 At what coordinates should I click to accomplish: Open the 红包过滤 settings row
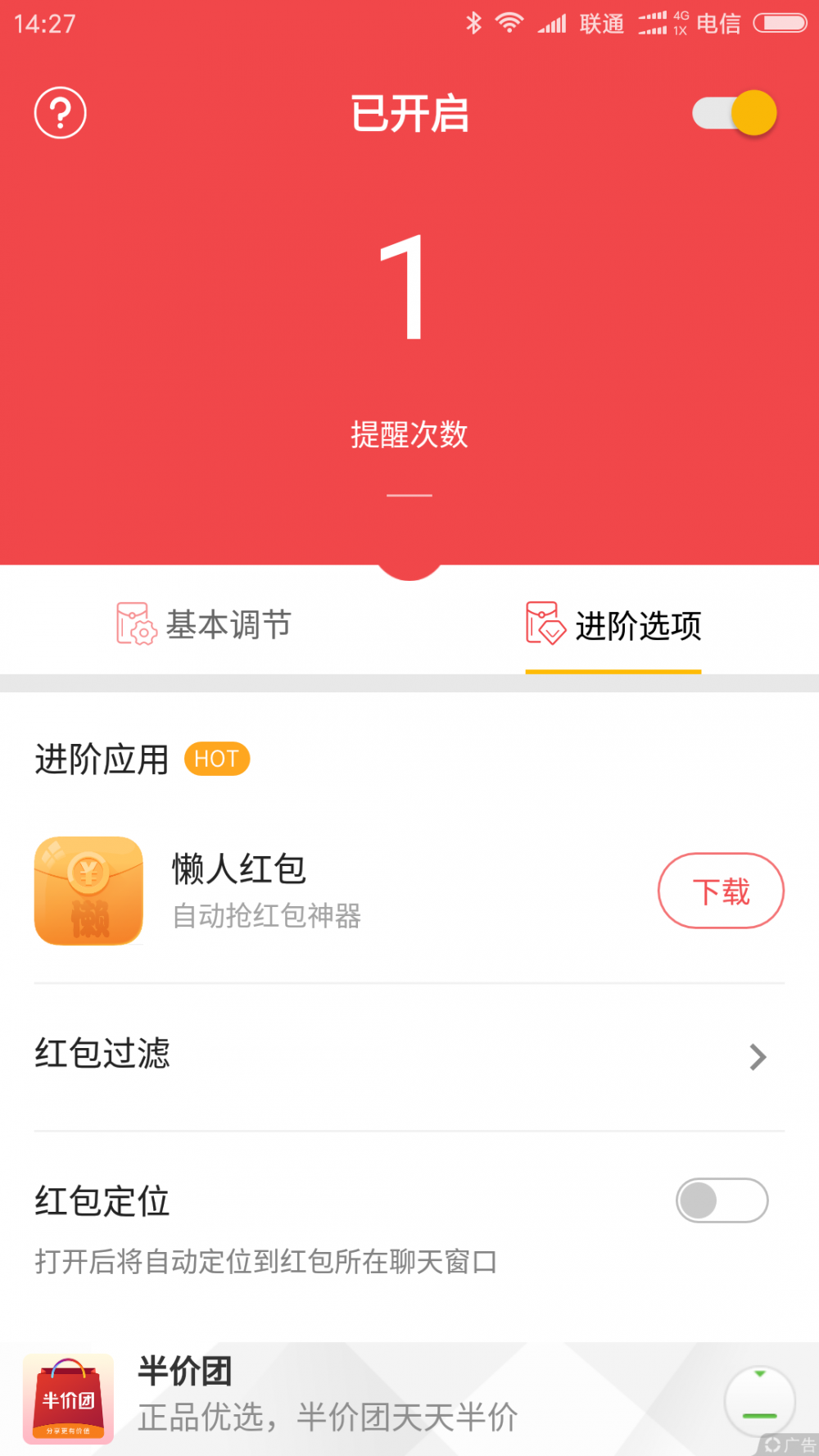point(409,1056)
